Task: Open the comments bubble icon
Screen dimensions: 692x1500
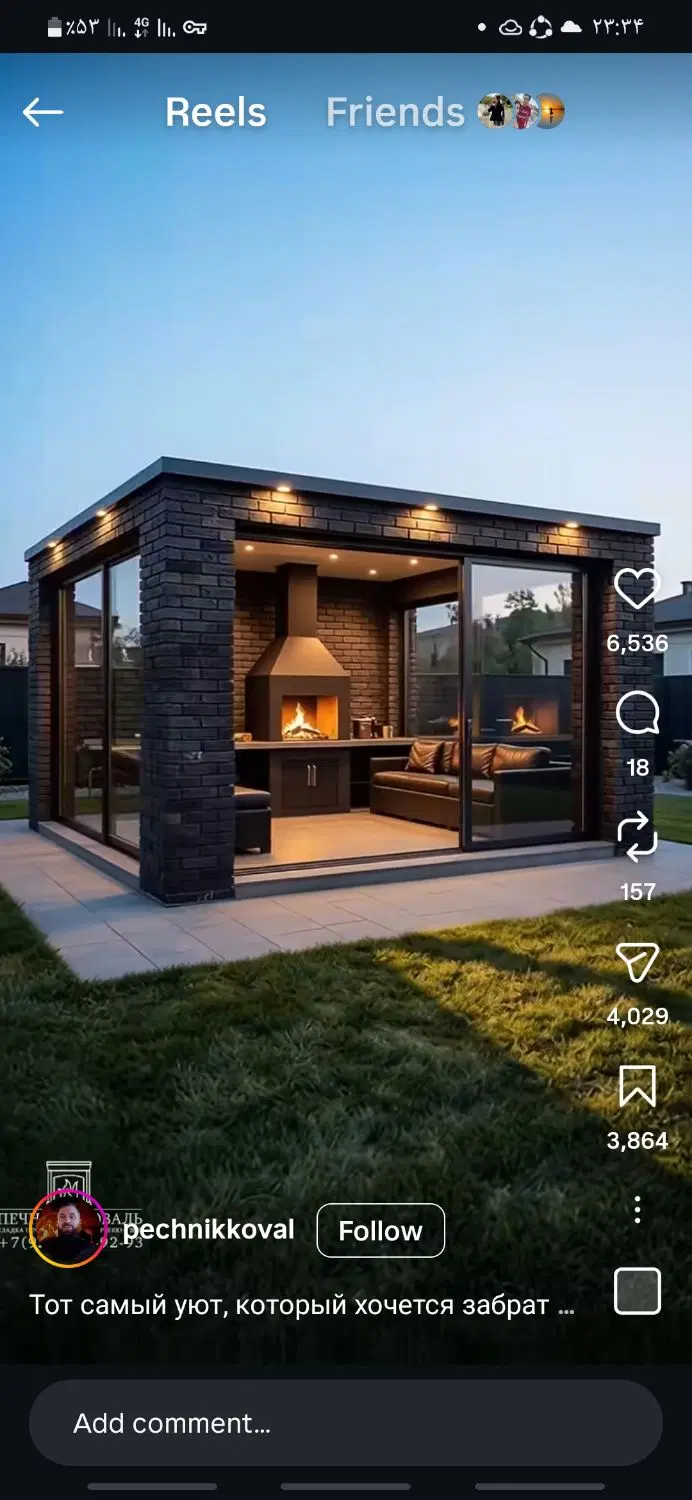Action: click(637, 714)
